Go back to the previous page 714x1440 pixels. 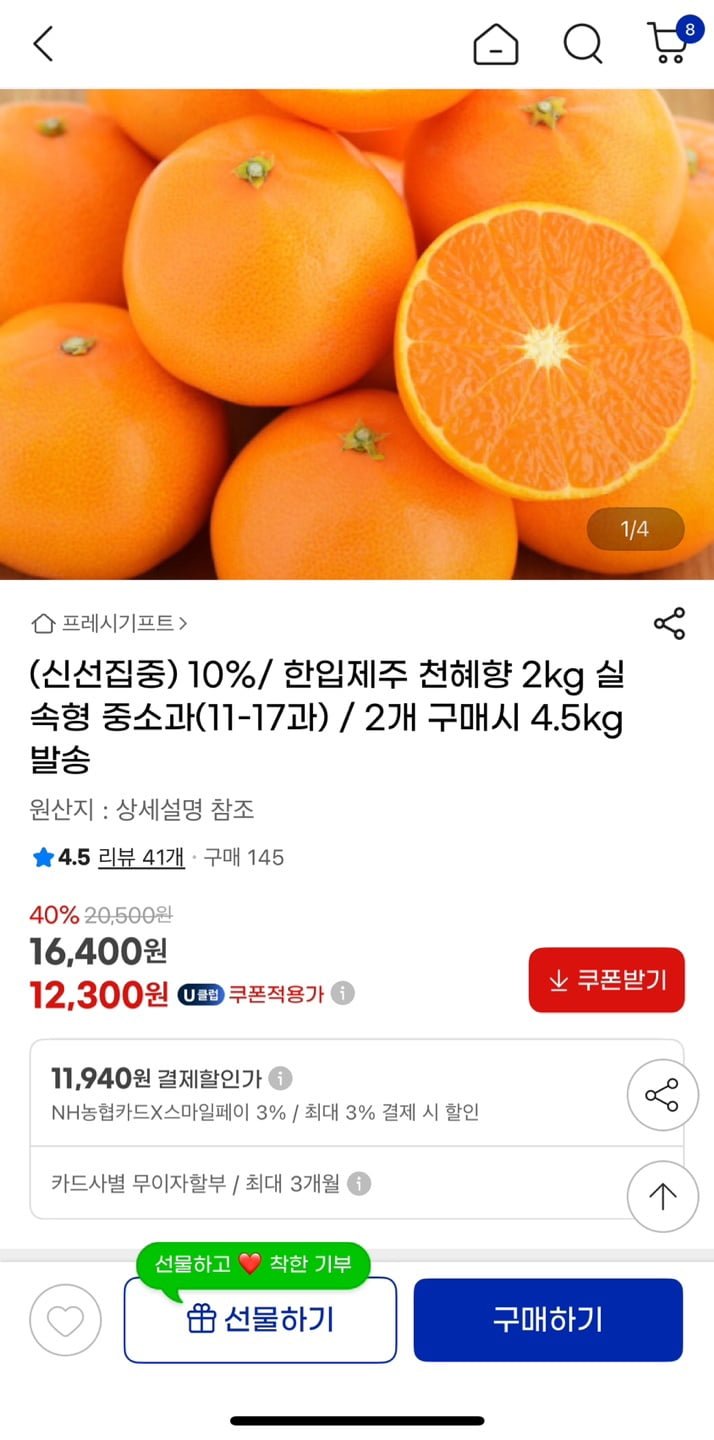pos(43,44)
